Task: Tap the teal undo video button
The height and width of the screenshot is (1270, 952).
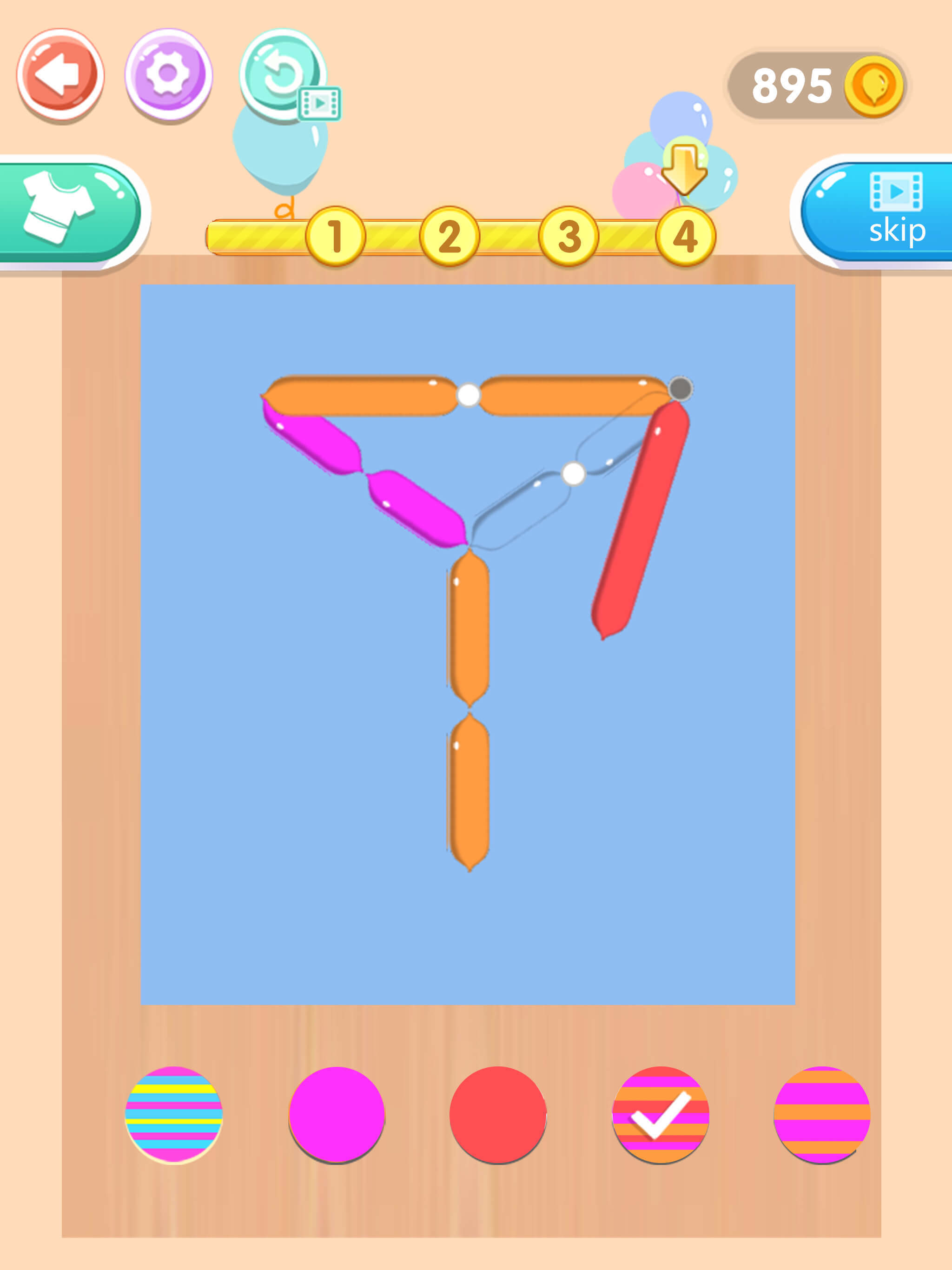Action: tap(283, 74)
